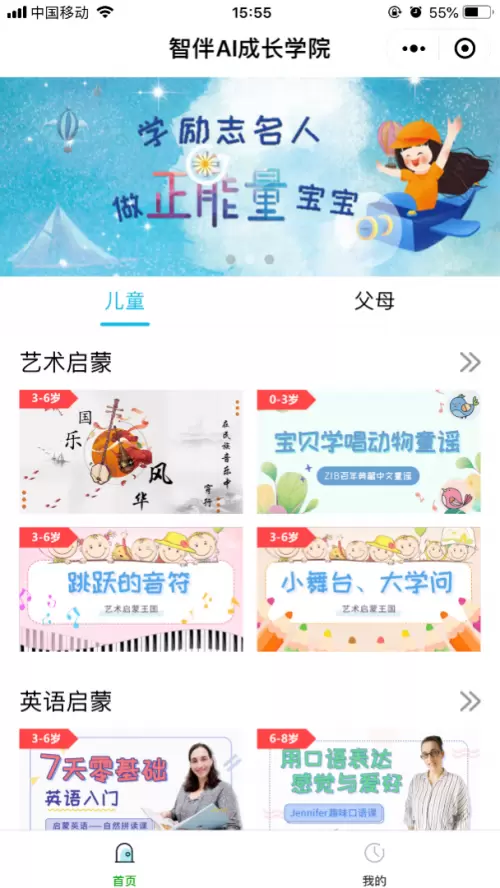Select the 儿童 tab

tap(125, 301)
